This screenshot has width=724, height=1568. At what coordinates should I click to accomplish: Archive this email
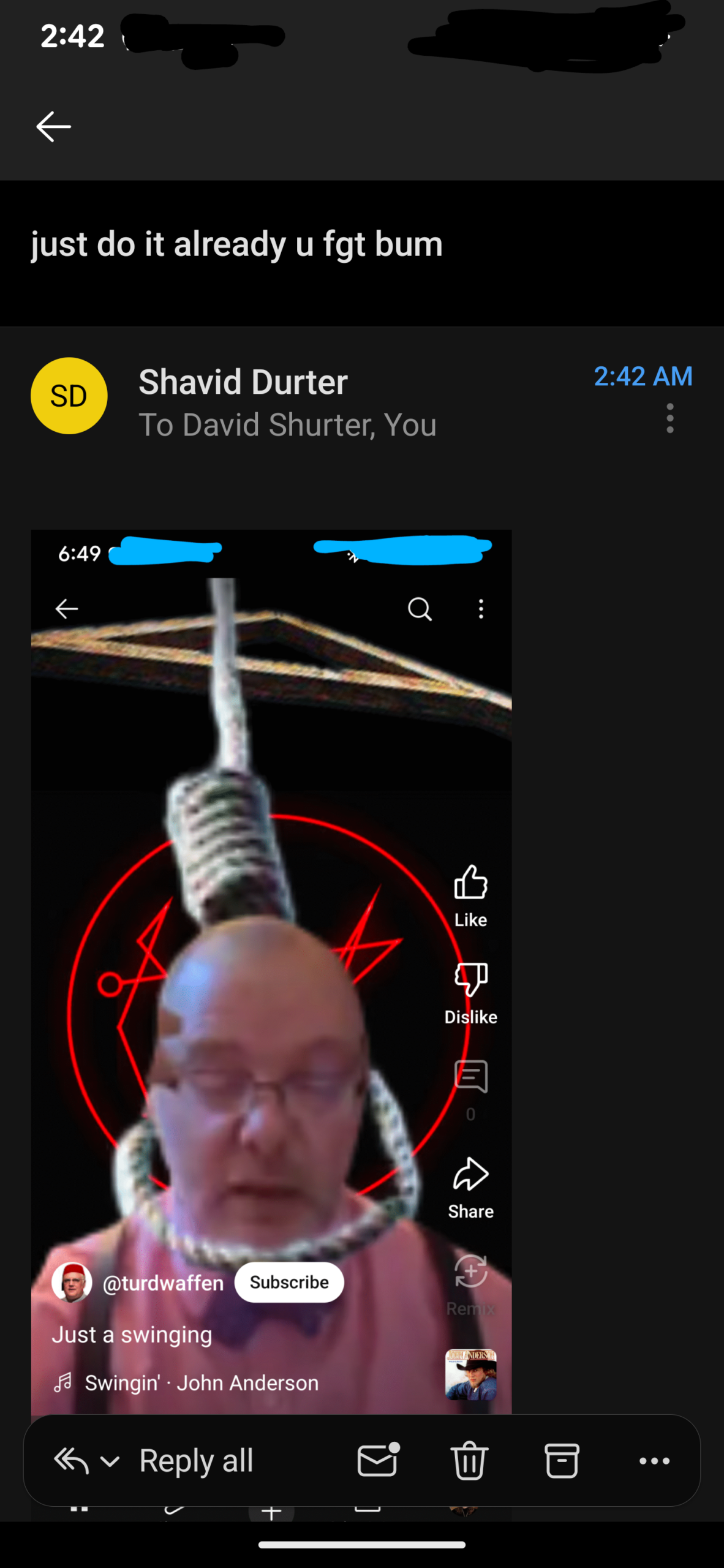562,1461
